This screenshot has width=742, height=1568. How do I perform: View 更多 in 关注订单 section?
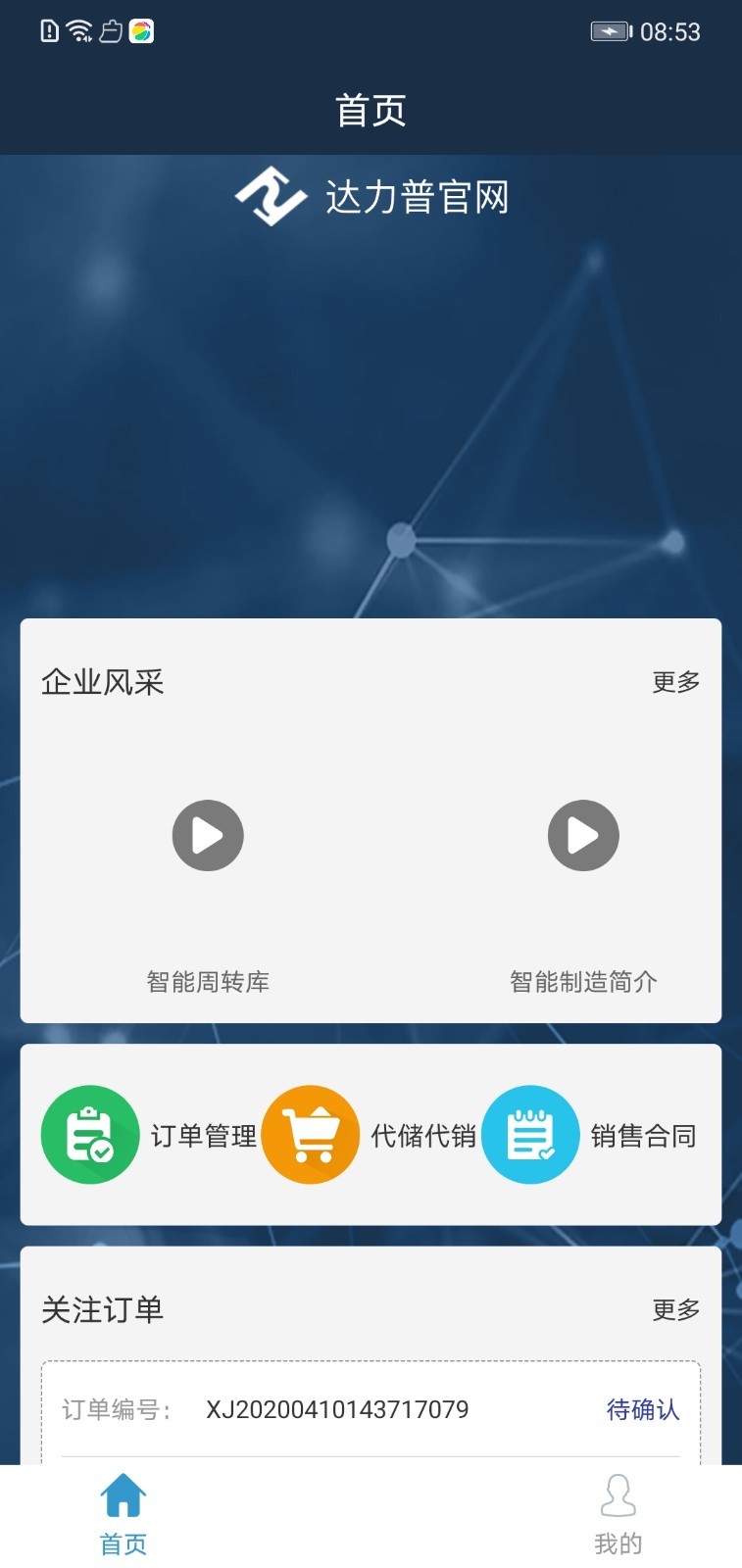pyautogui.click(x=676, y=1310)
